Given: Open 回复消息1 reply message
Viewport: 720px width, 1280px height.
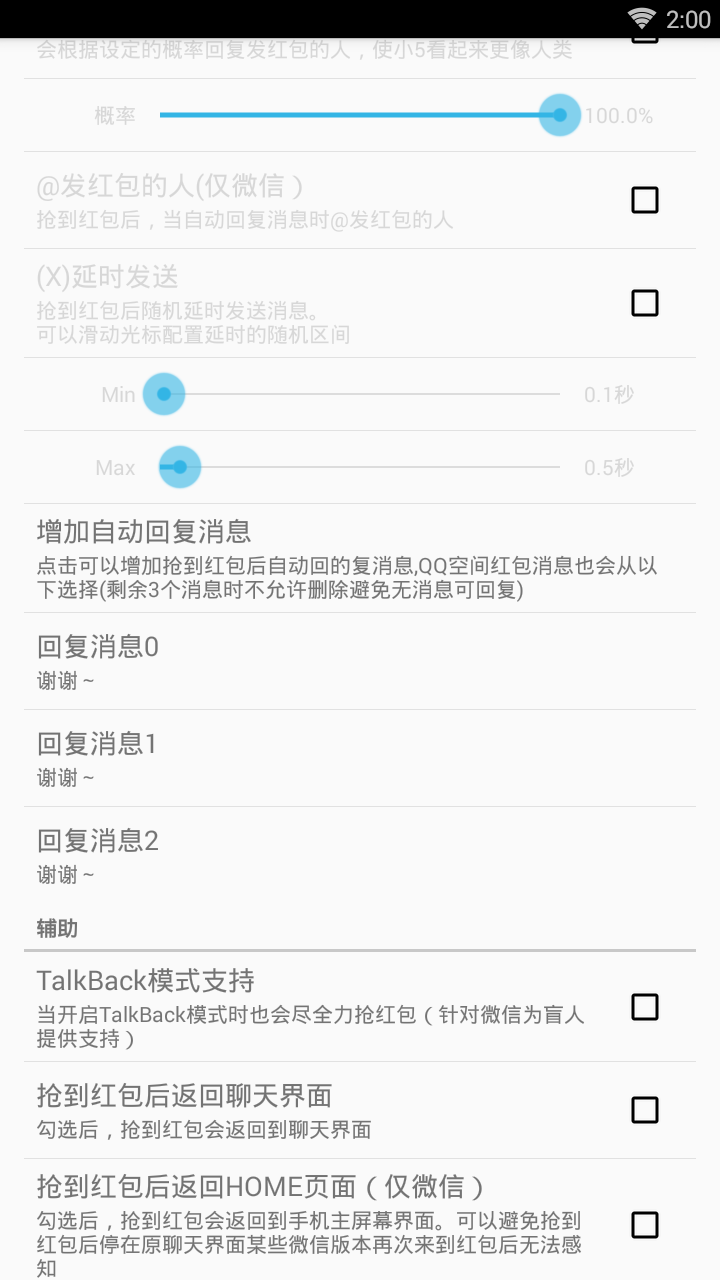Looking at the screenshot, I should click(360, 757).
